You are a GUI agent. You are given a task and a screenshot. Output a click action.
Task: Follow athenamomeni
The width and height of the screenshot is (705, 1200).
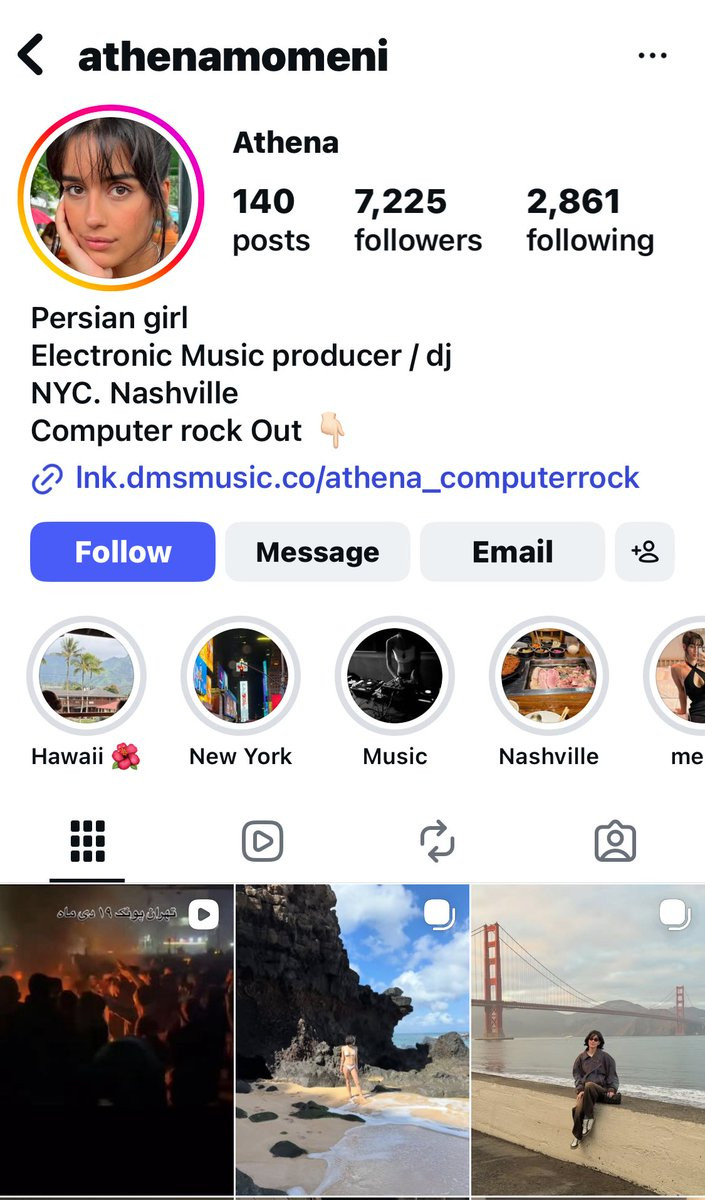[x=122, y=552]
